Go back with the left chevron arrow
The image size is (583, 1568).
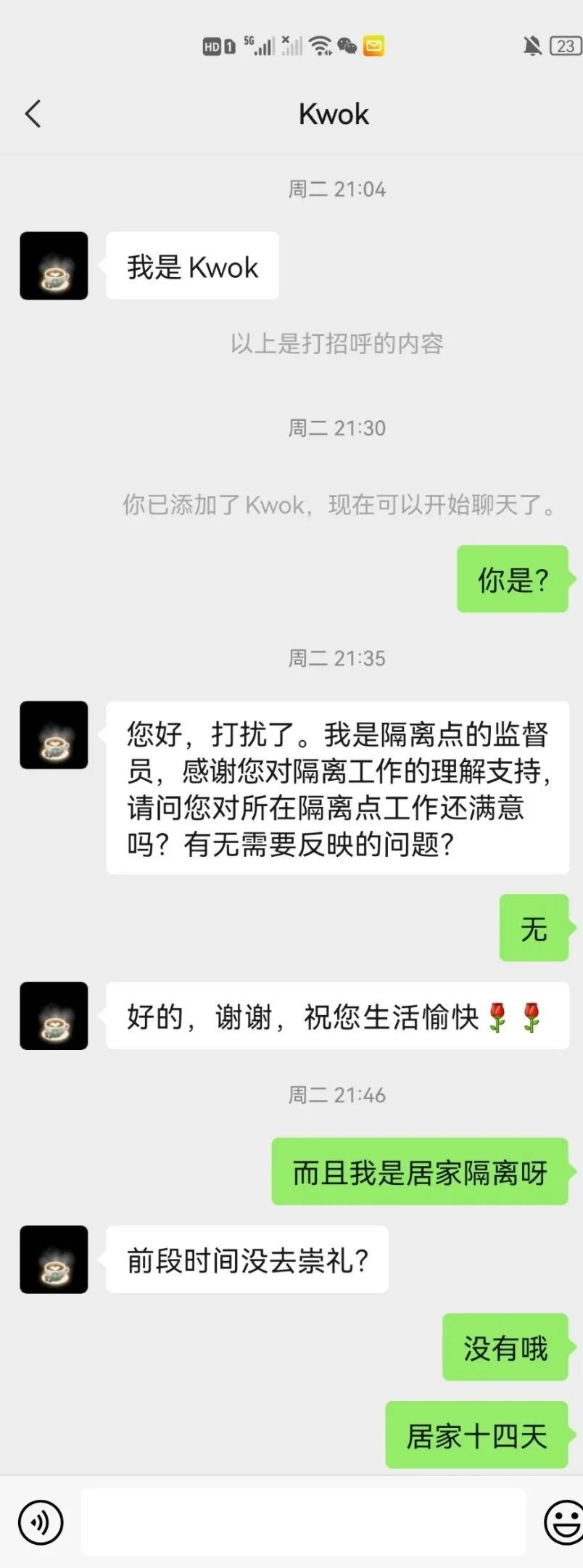(x=32, y=114)
